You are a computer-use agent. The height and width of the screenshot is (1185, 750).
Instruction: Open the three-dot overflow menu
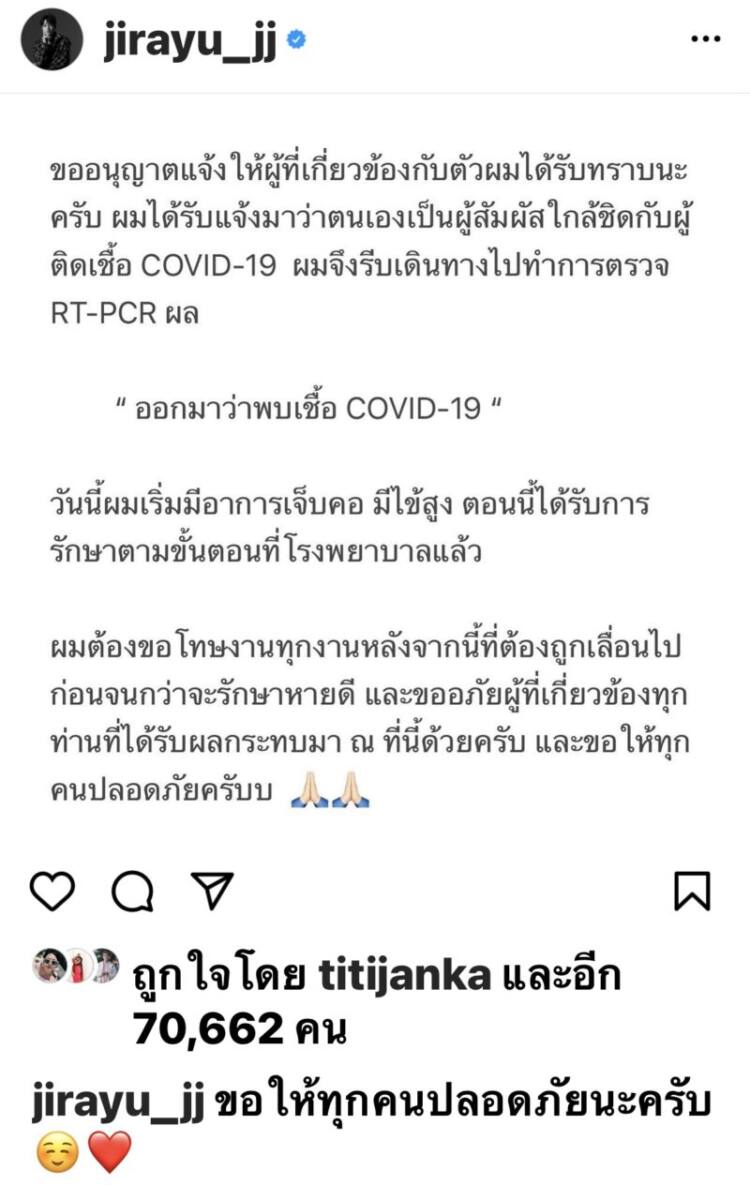pos(706,40)
